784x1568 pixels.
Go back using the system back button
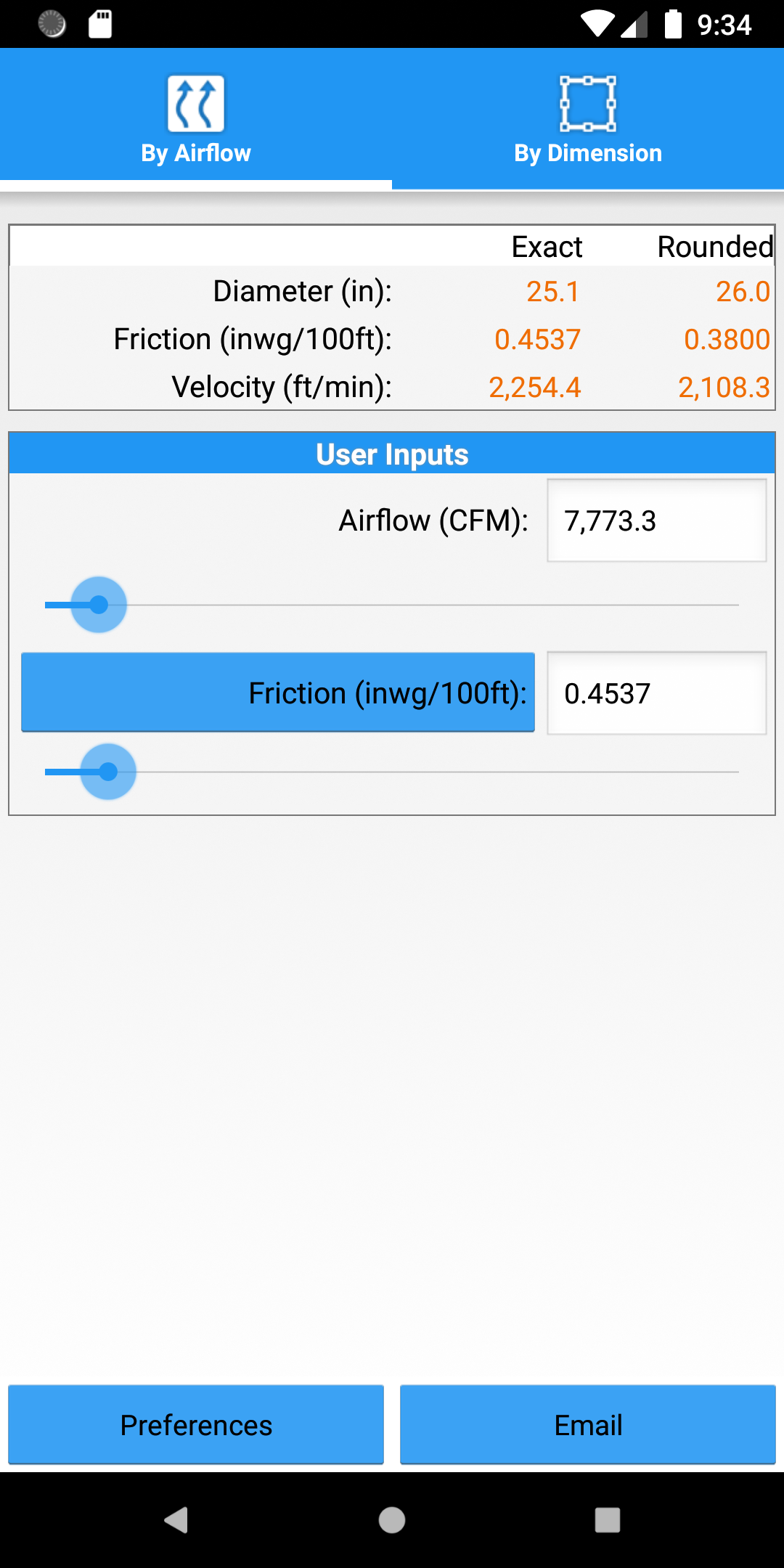pos(176,1519)
